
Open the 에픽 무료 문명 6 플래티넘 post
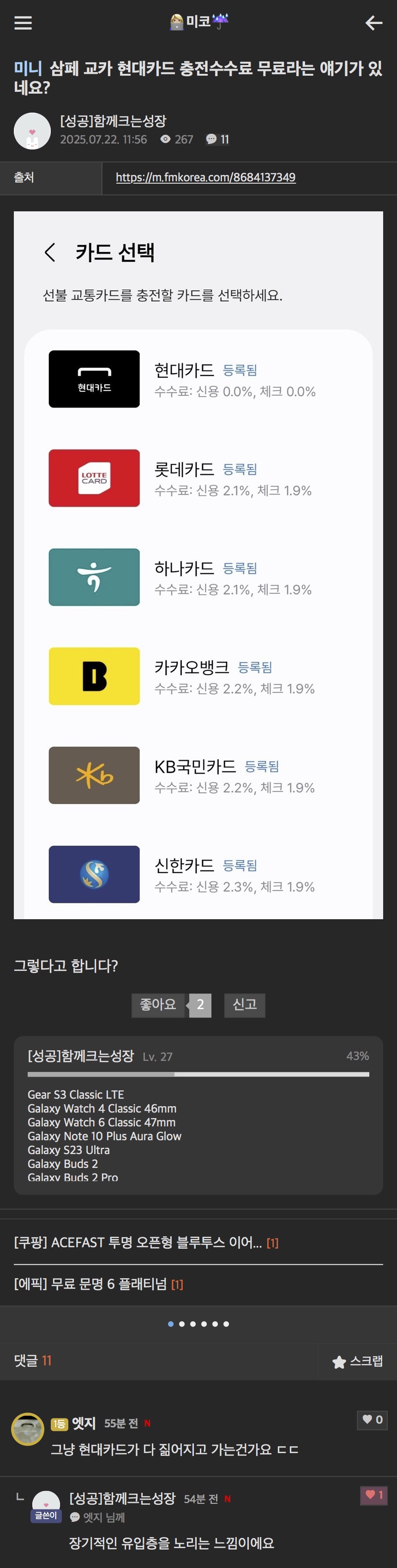[x=98, y=1284]
